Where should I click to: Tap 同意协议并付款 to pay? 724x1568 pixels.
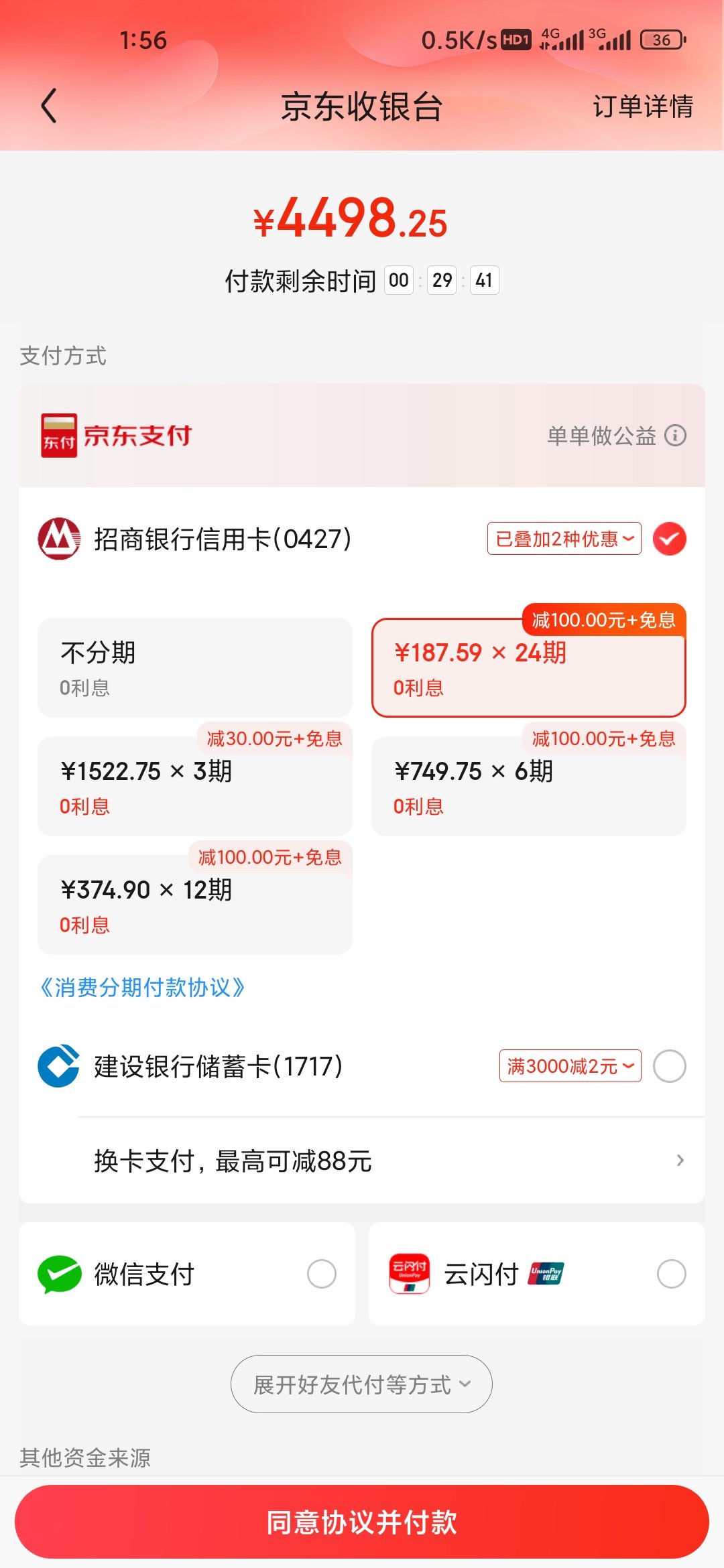[361, 1521]
